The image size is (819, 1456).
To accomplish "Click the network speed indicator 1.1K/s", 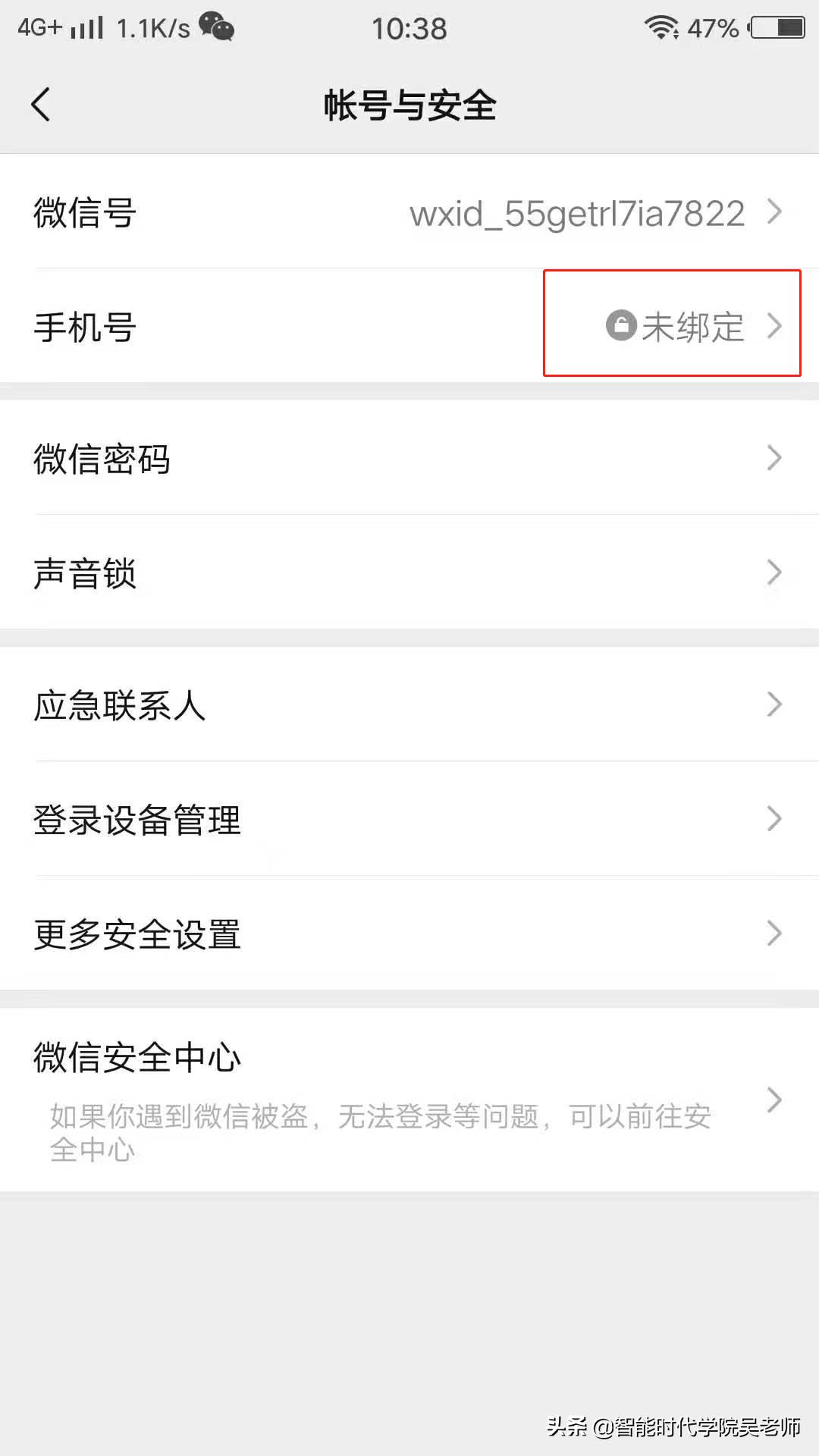I will click(155, 27).
